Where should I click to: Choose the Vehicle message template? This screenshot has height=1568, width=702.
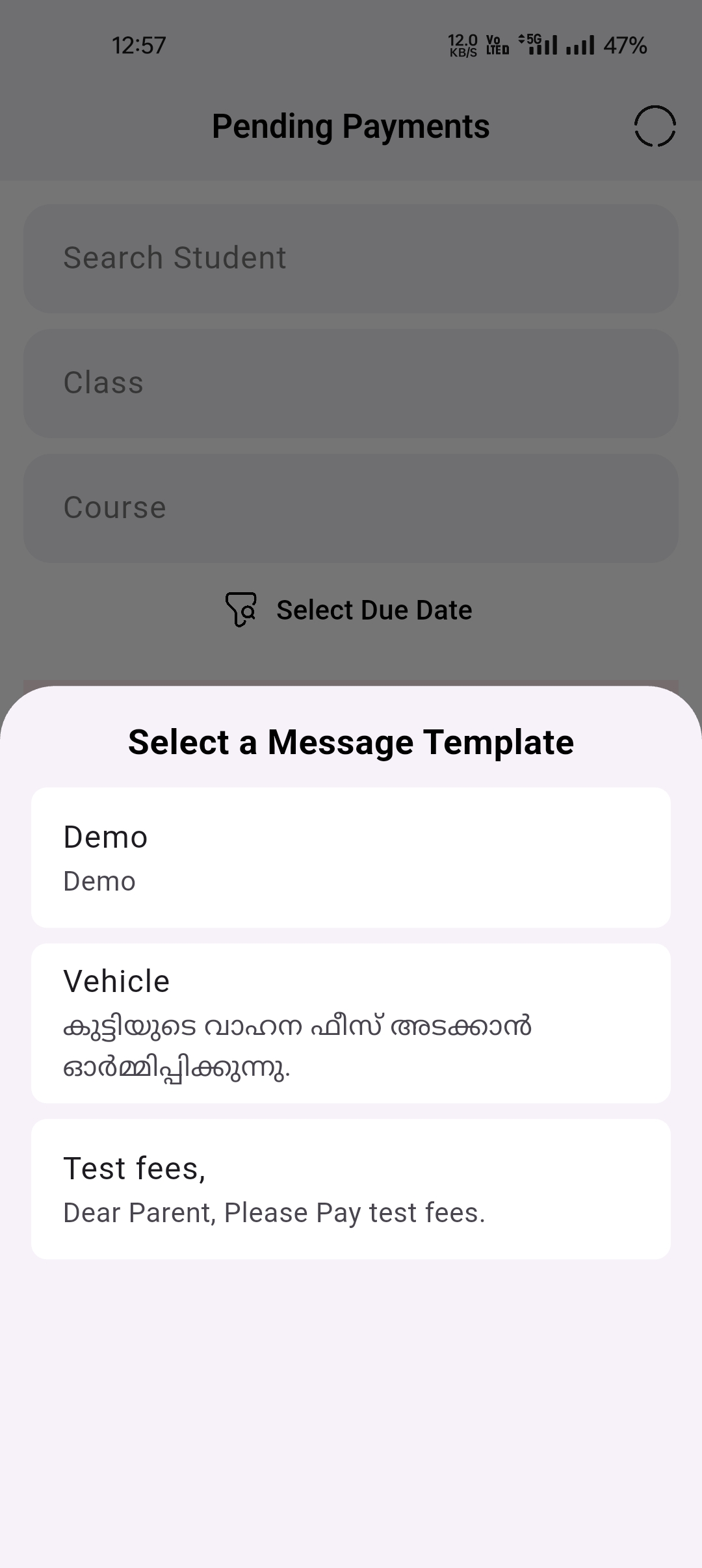[x=351, y=1023]
